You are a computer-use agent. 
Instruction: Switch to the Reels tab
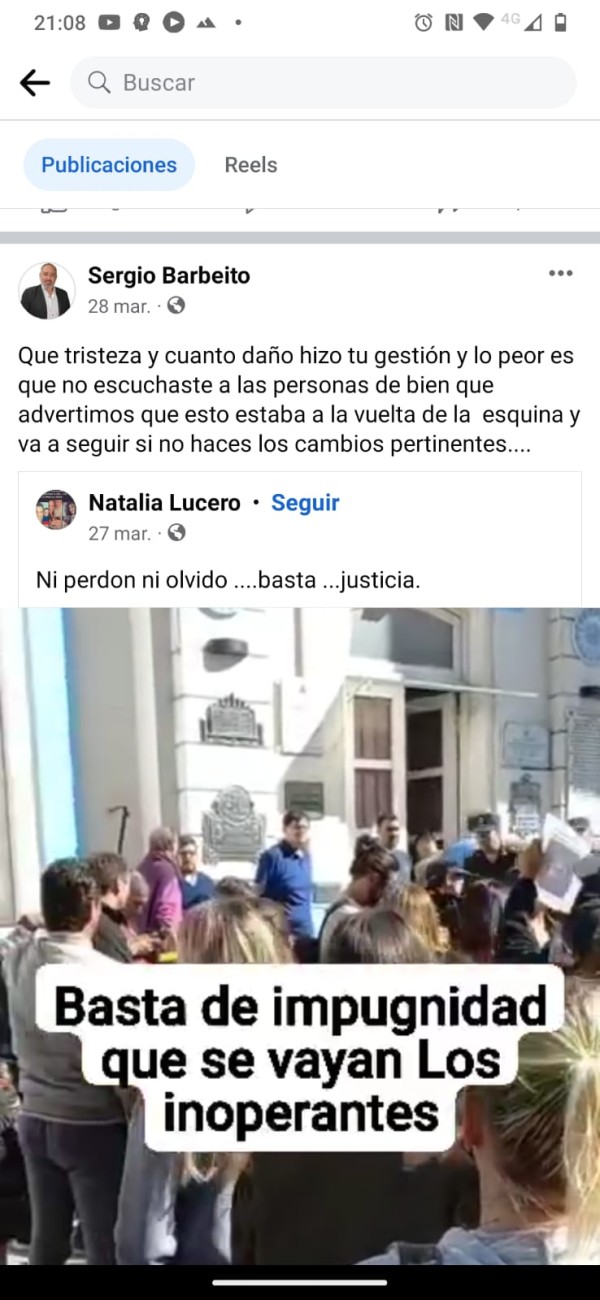(250, 165)
